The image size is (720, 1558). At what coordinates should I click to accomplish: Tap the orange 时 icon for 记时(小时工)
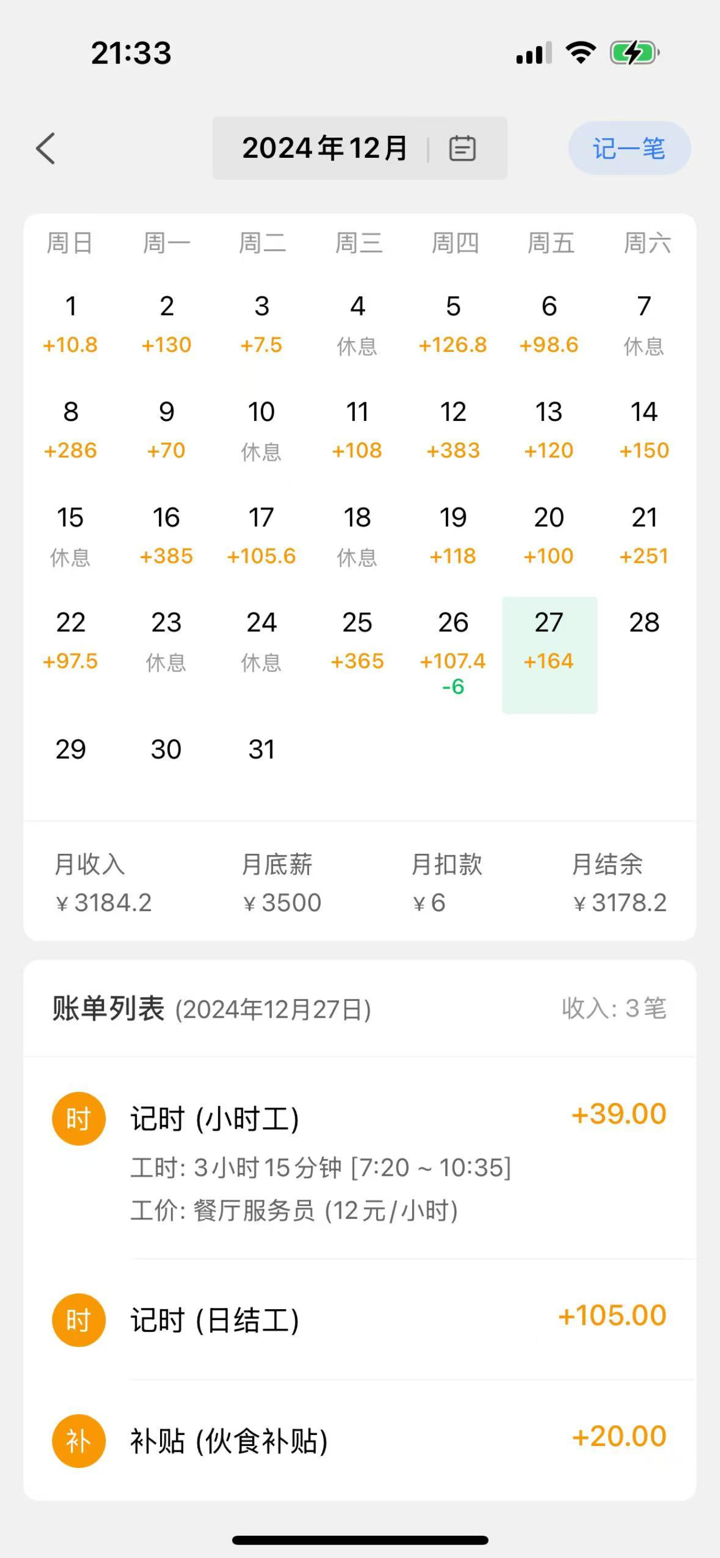[78, 1118]
